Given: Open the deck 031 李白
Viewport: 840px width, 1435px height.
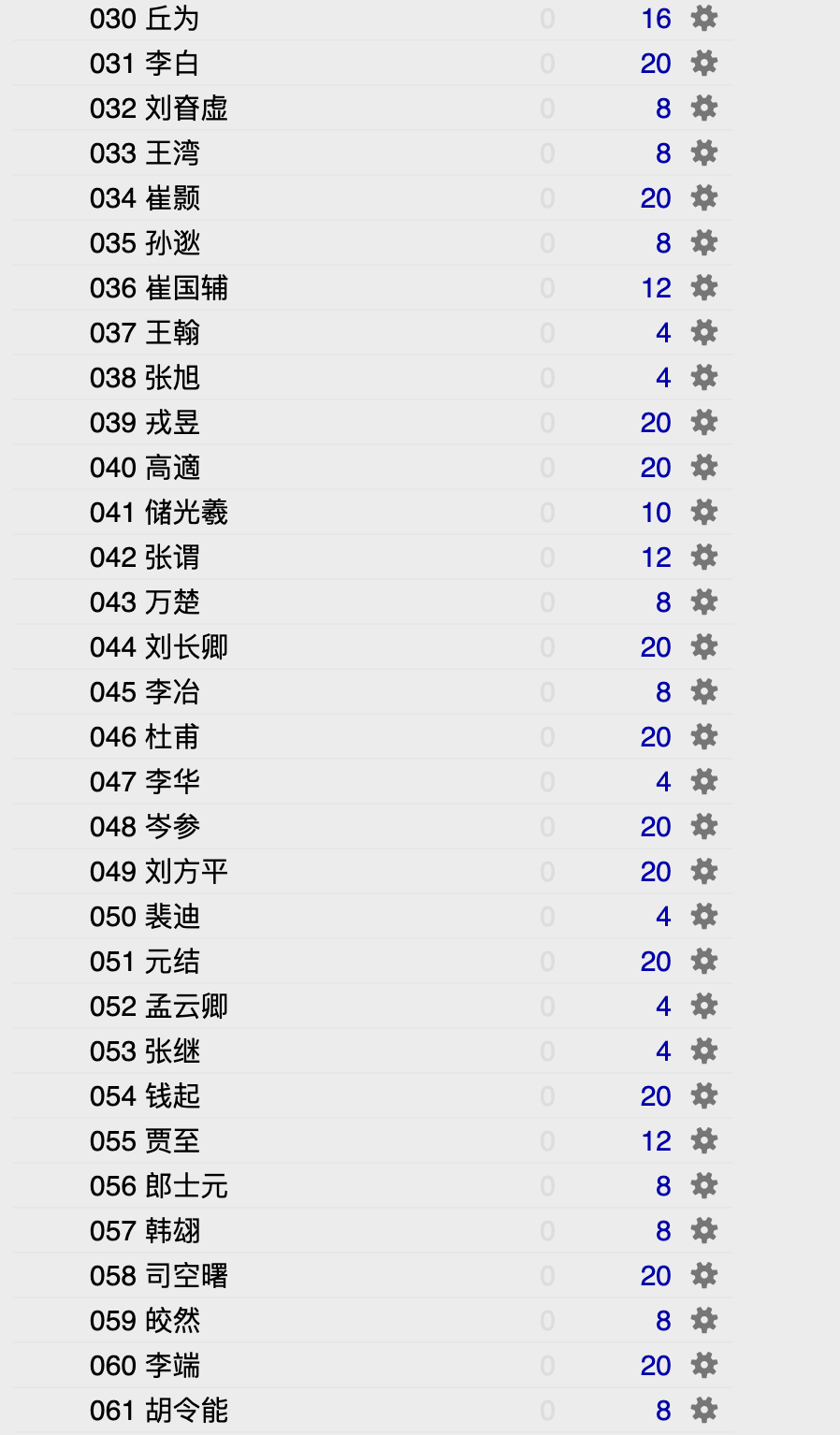Looking at the screenshot, I should [145, 64].
